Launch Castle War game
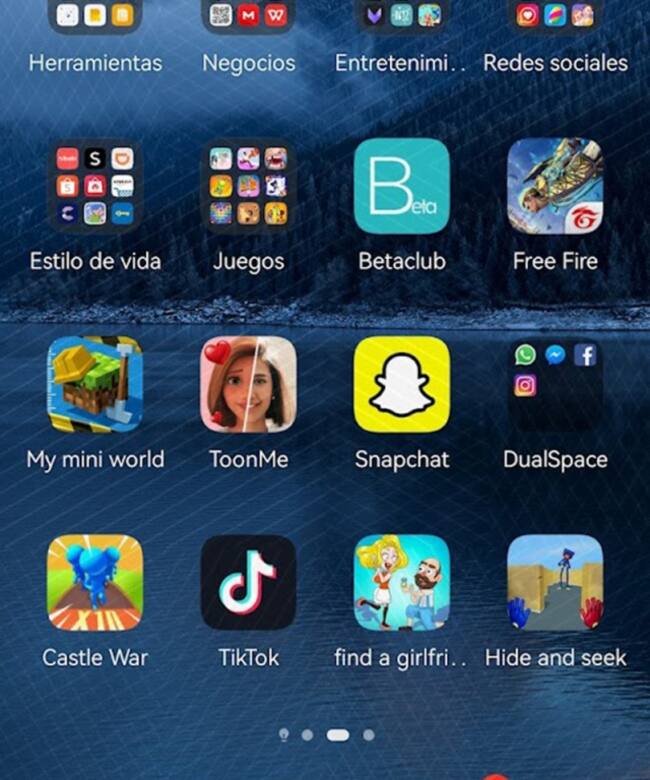 pyautogui.click(x=95, y=582)
